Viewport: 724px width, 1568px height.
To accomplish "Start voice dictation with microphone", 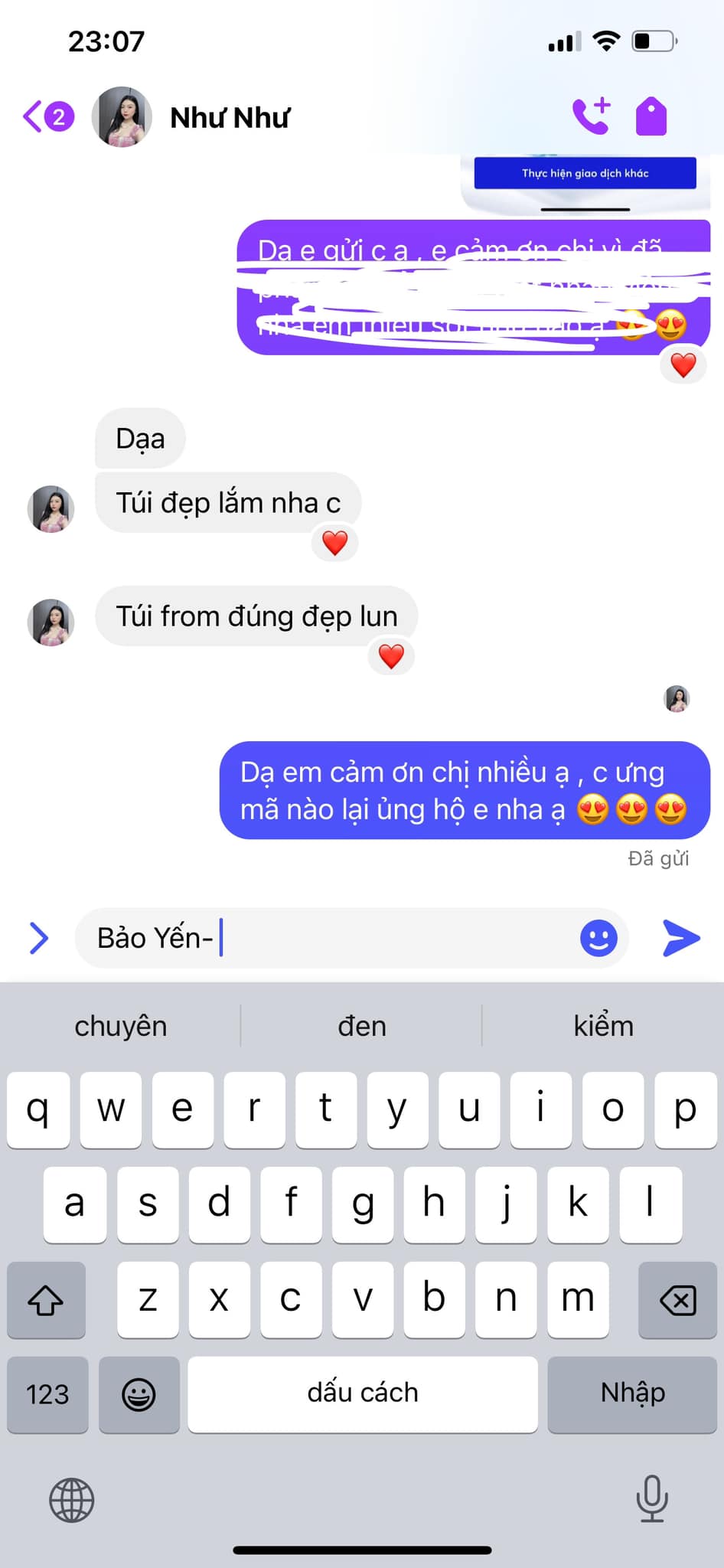I will (x=652, y=1498).
